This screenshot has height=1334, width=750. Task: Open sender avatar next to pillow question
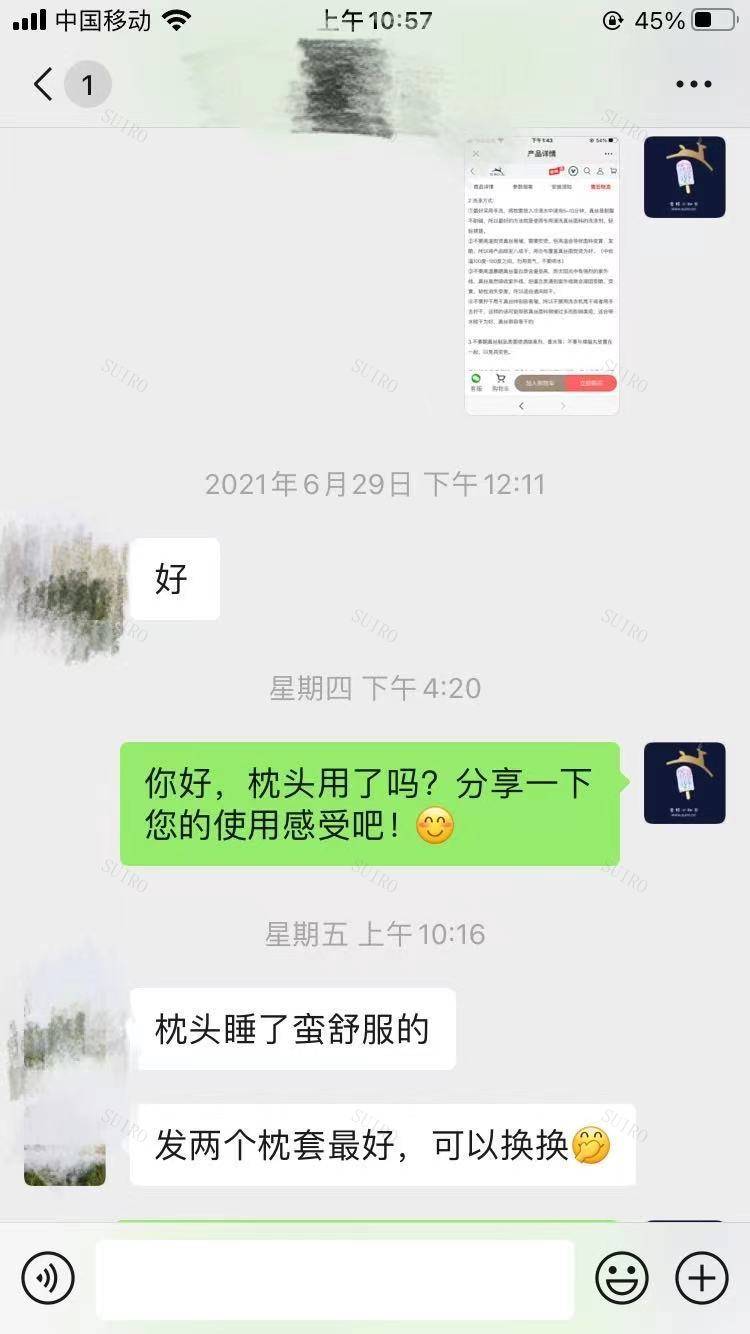[684, 783]
